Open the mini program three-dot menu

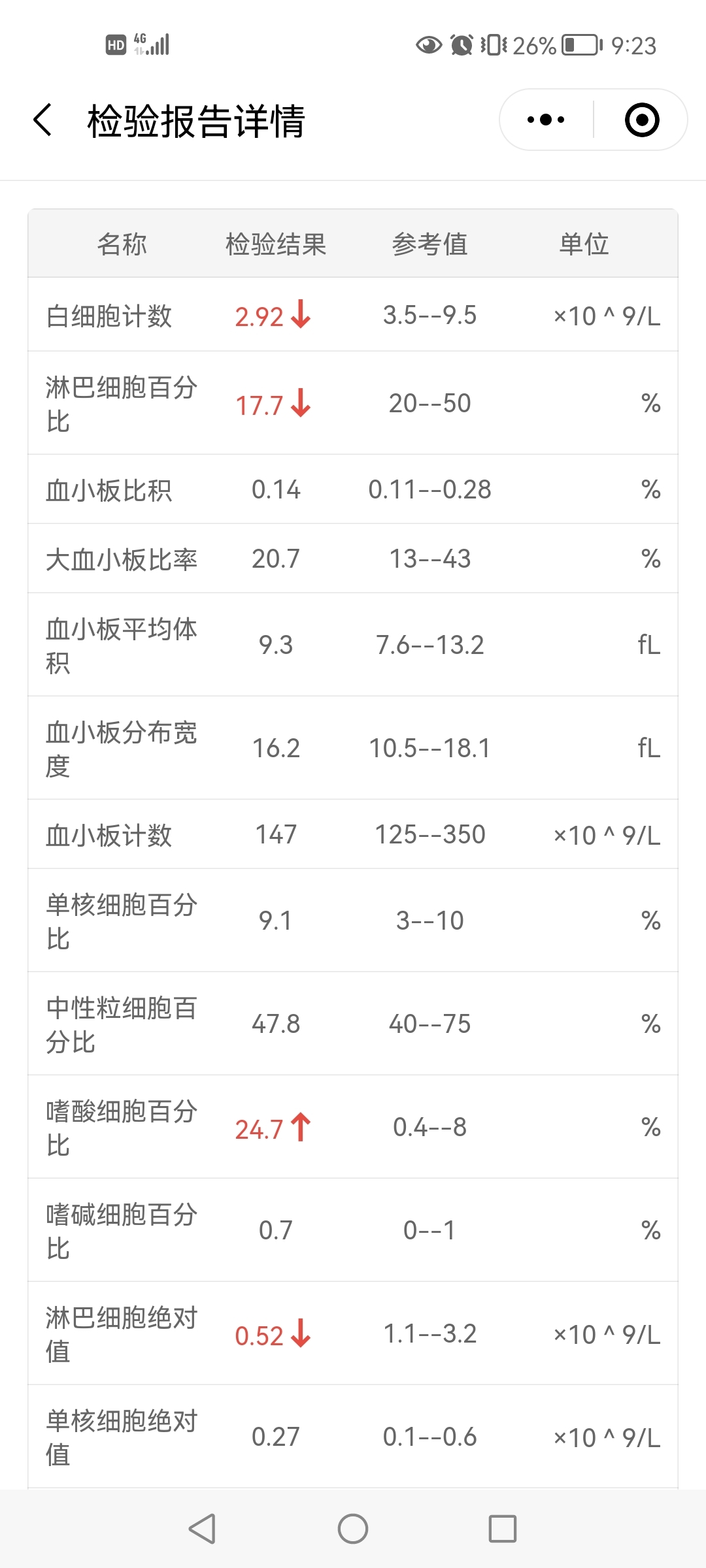(546, 120)
